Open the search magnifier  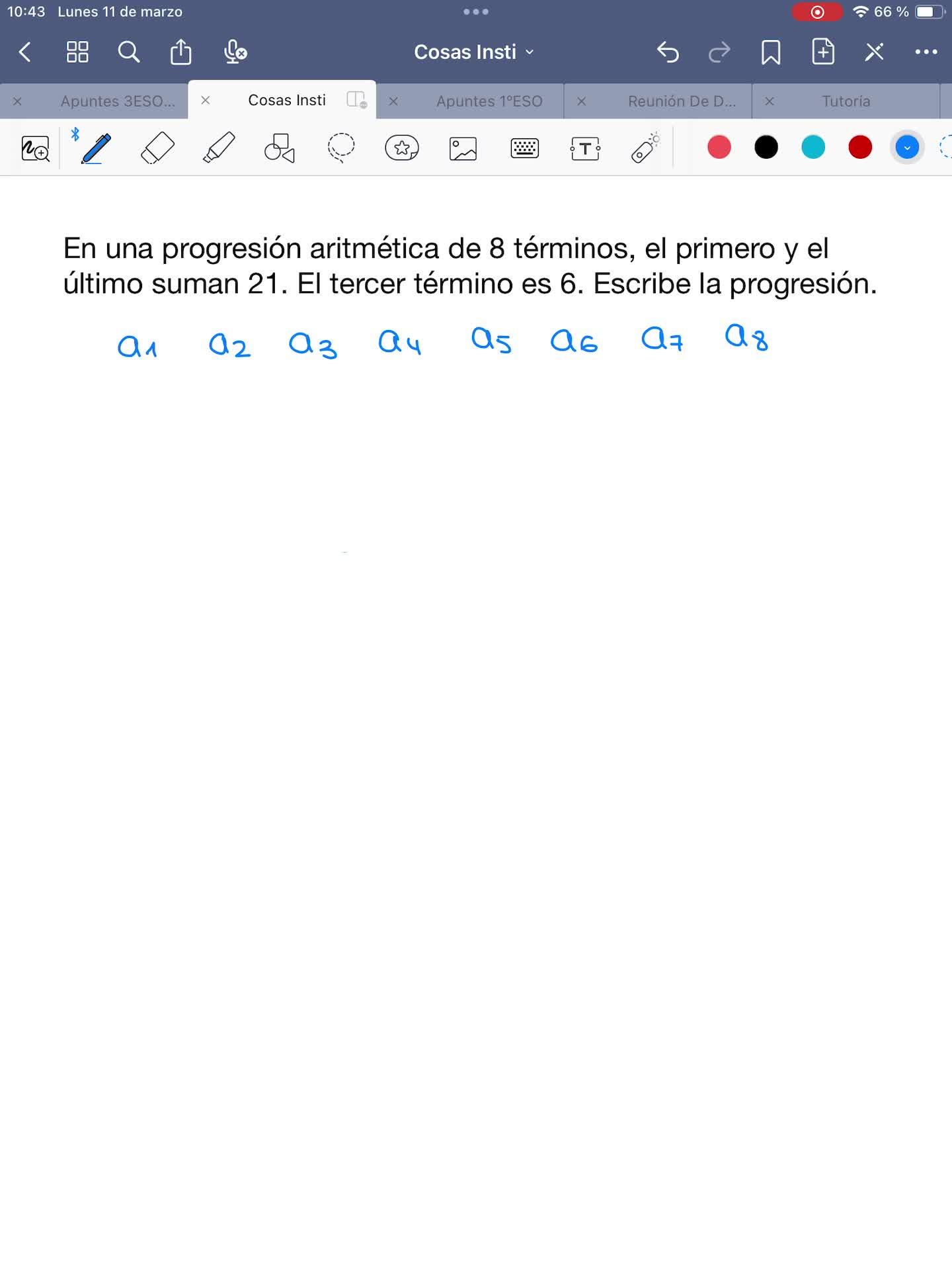coord(129,52)
